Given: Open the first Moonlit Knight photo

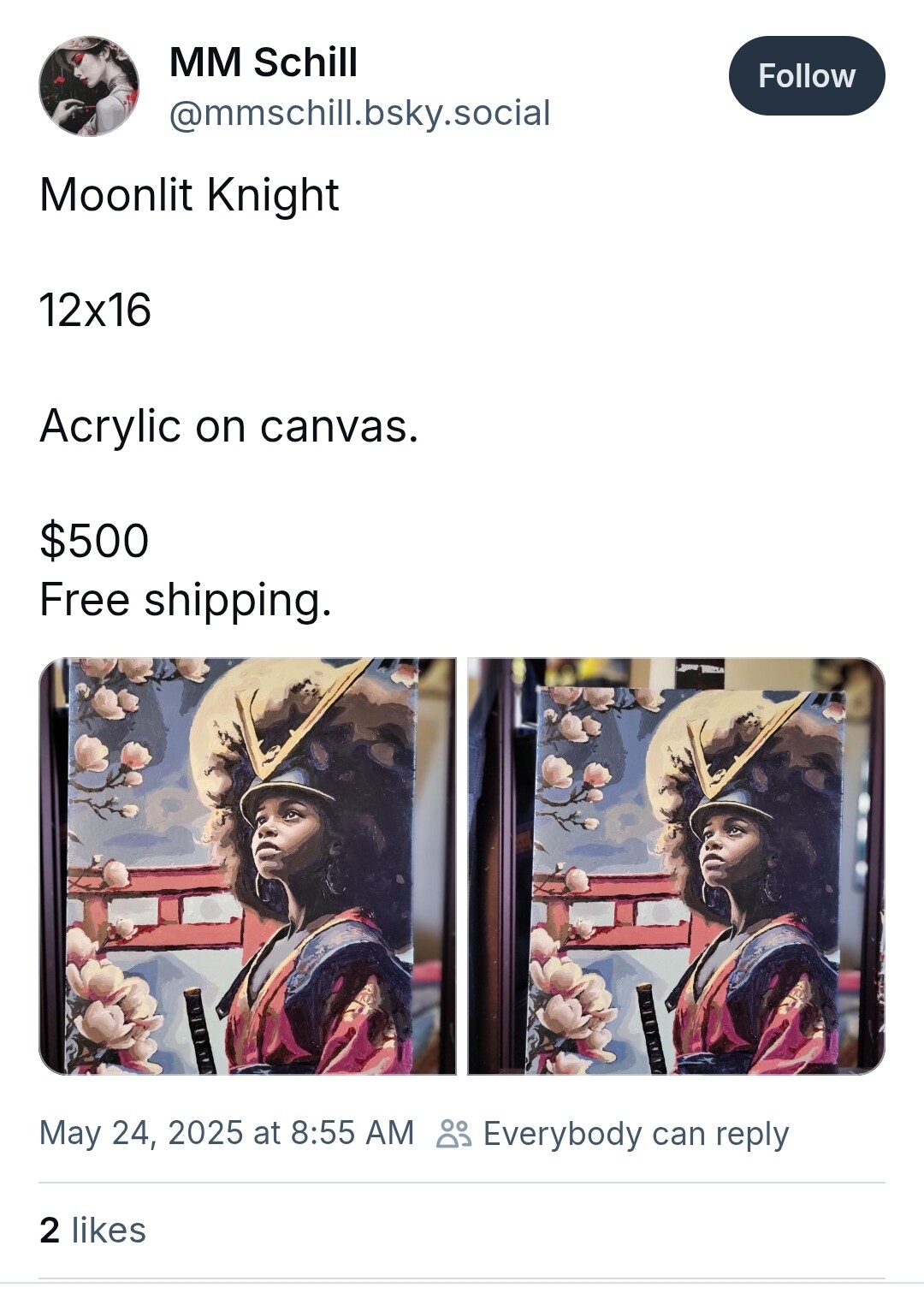Looking at the screenshot, I should [x=247, y=866].
